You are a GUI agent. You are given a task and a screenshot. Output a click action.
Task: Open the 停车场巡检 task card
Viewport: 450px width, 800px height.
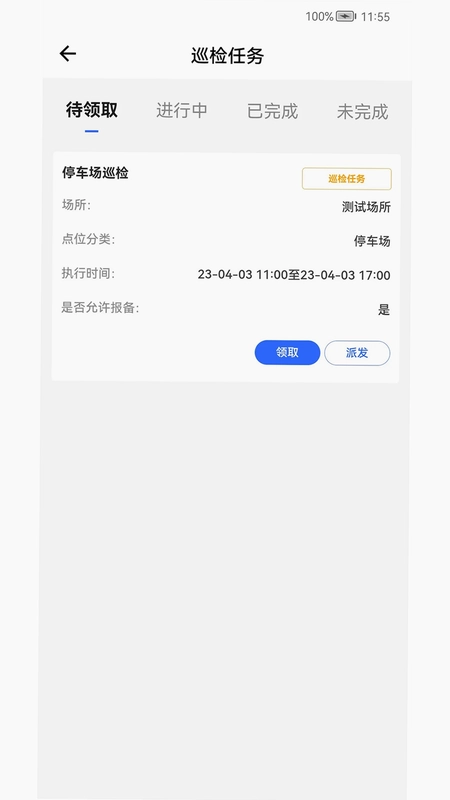(x=226, y=267)
